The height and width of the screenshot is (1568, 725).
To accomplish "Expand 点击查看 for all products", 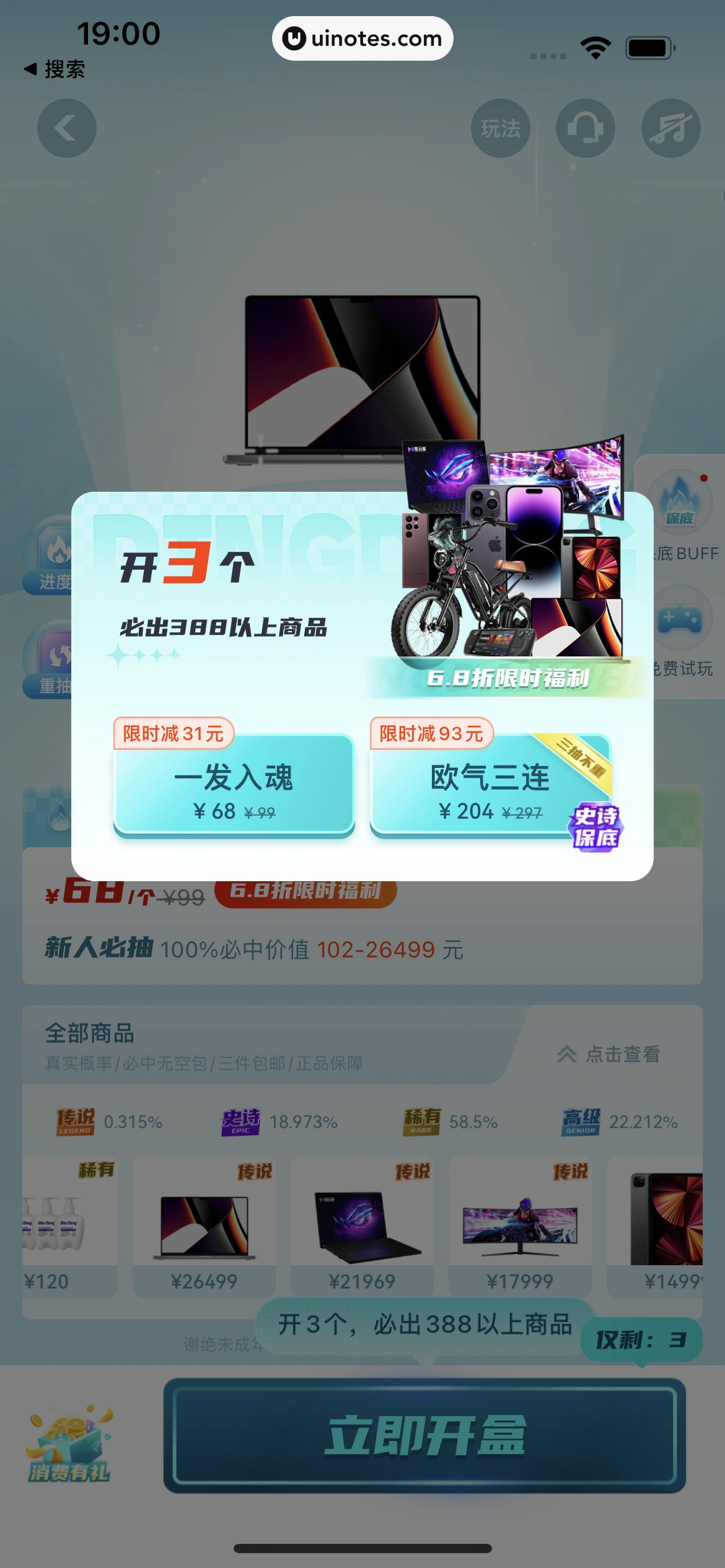I will [609, 1054].
